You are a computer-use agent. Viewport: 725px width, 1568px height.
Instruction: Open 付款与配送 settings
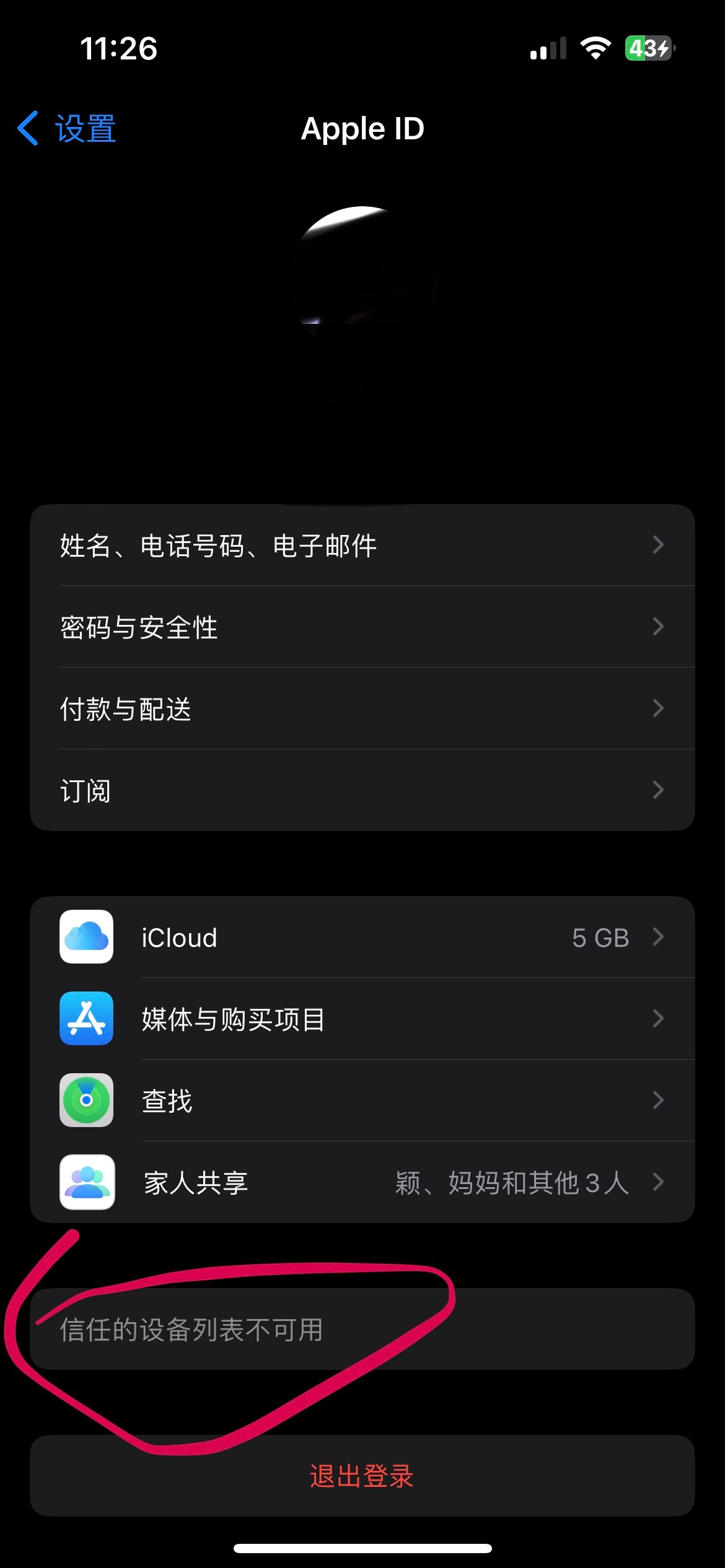362,708
